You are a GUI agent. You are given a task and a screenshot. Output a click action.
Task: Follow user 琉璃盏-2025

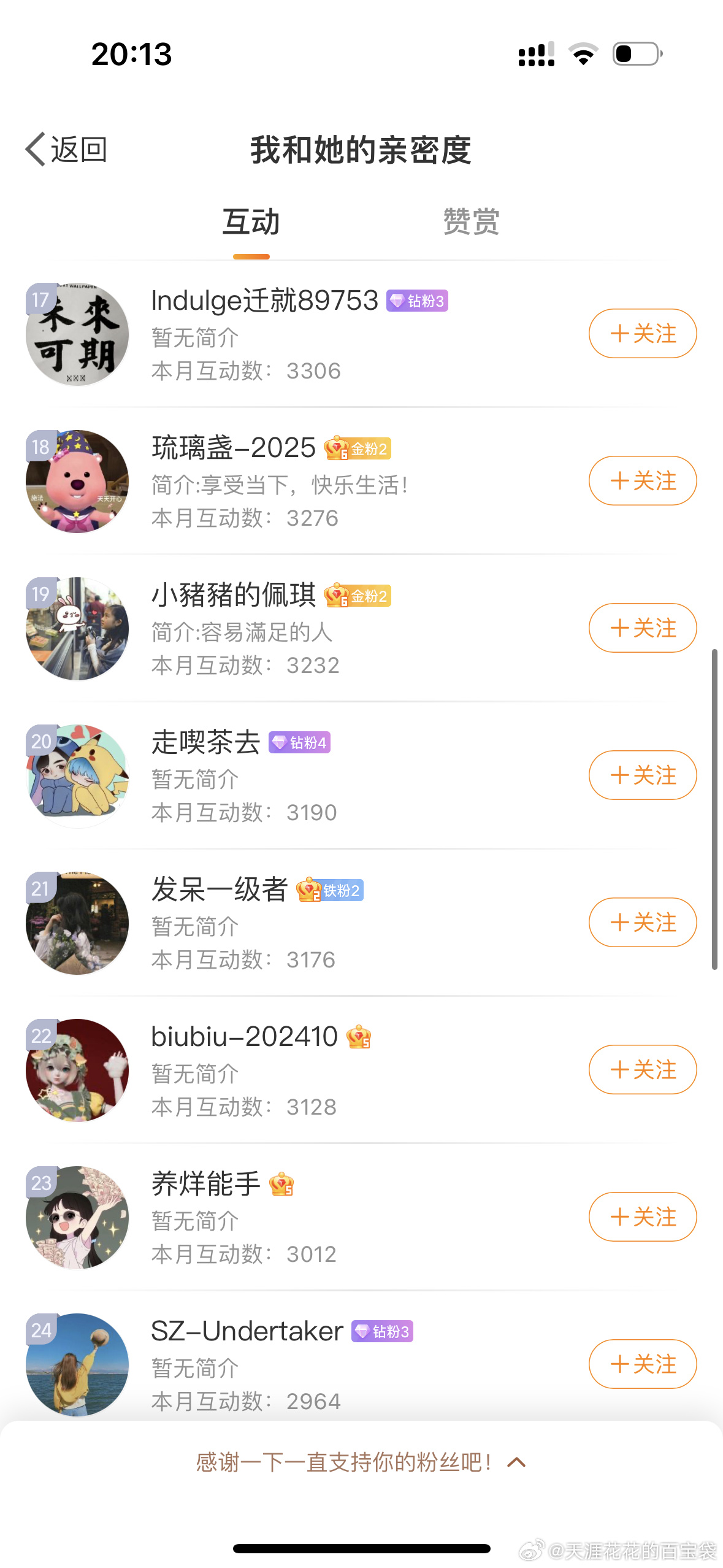(x=642, y=481)
